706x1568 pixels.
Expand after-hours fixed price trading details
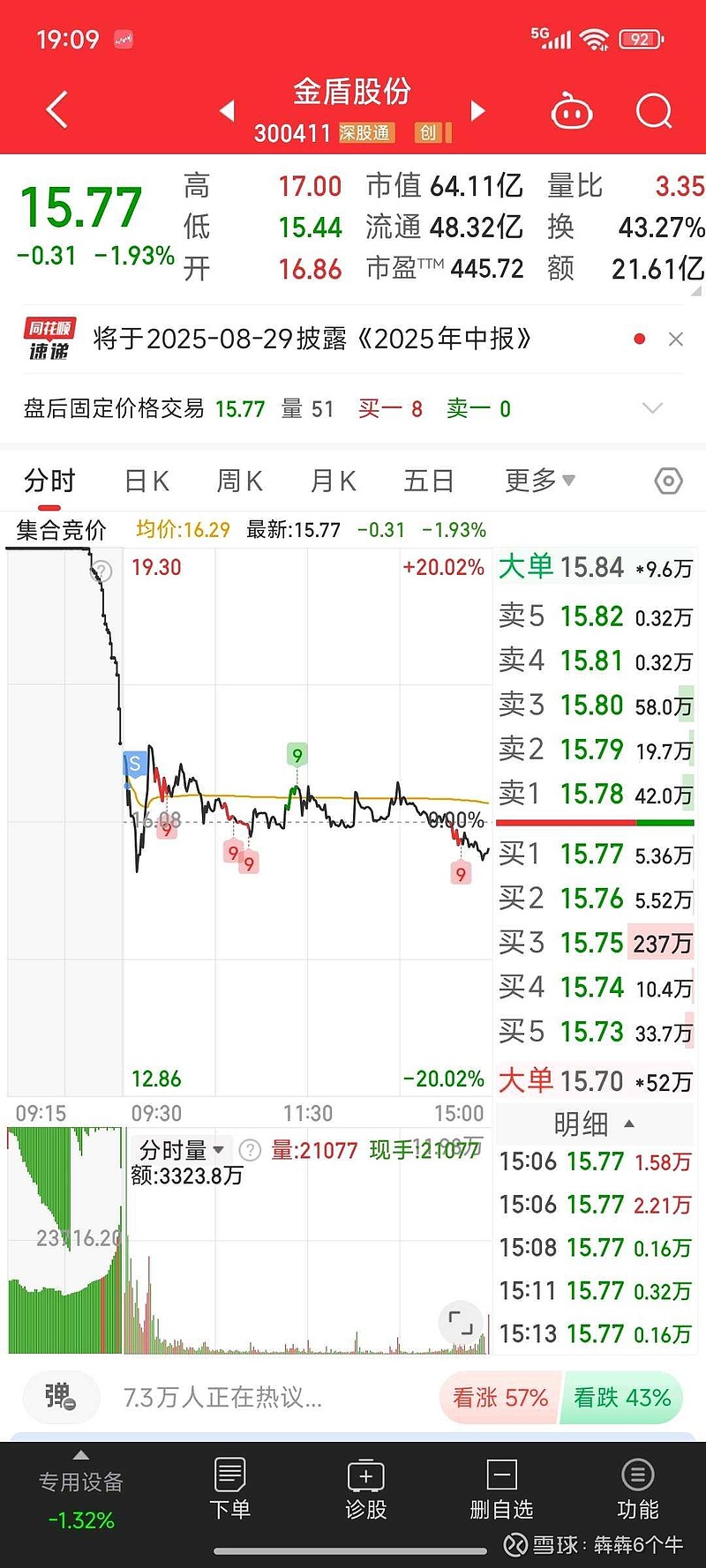(652, 408)
